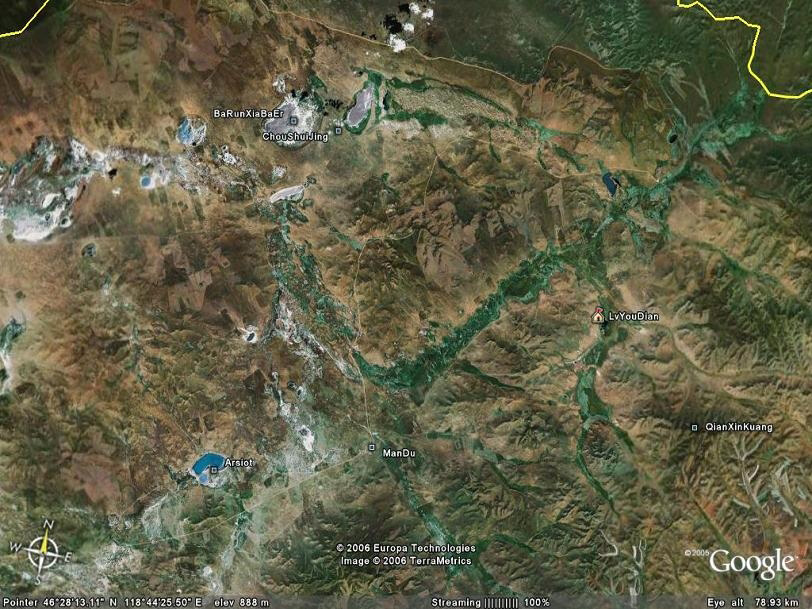The image size is (812, 609).
Task: Tap the Arsiot placemark
Action: coord(214,469)
